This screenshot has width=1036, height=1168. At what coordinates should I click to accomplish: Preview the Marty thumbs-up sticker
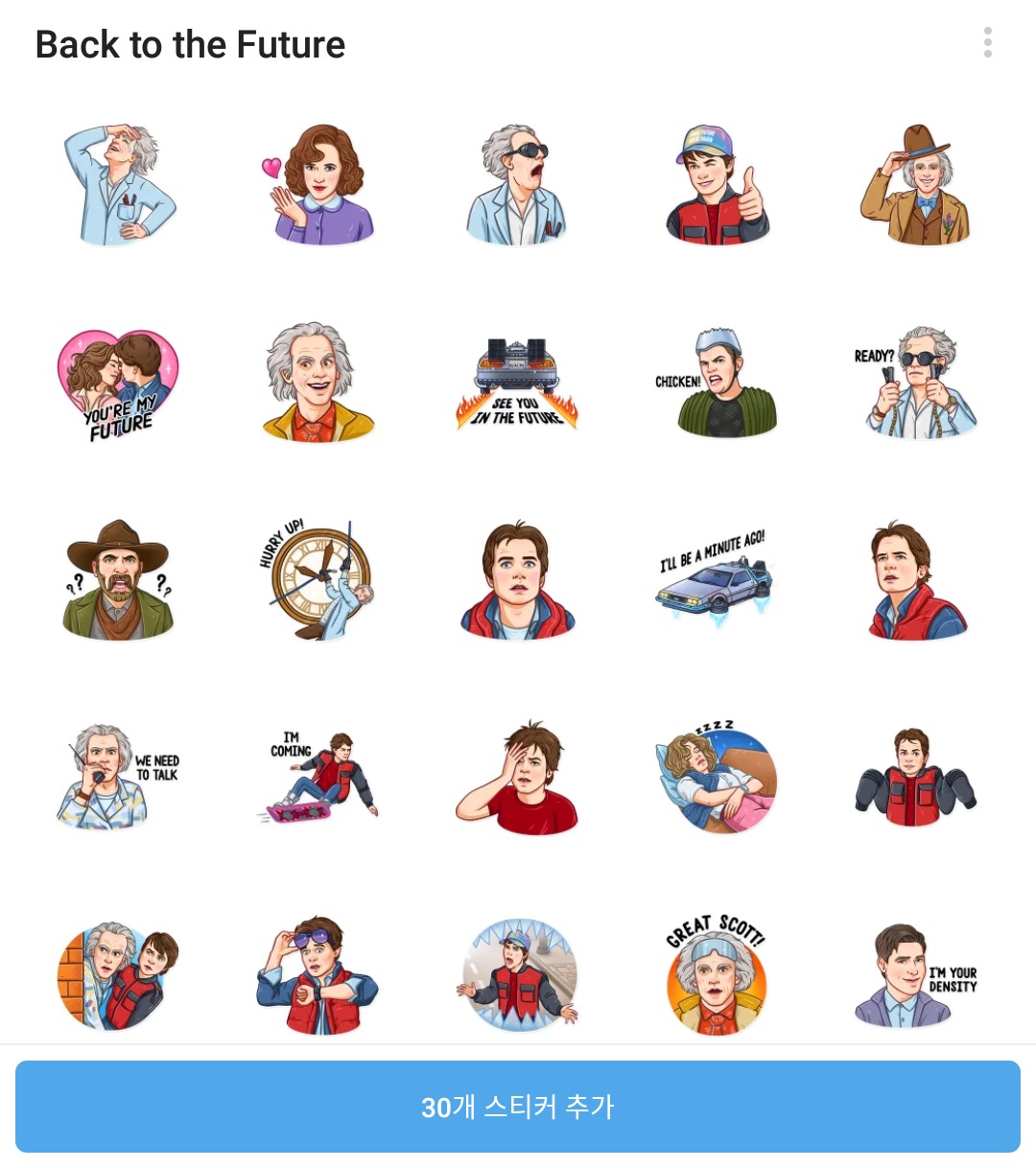tap(718, 185)
